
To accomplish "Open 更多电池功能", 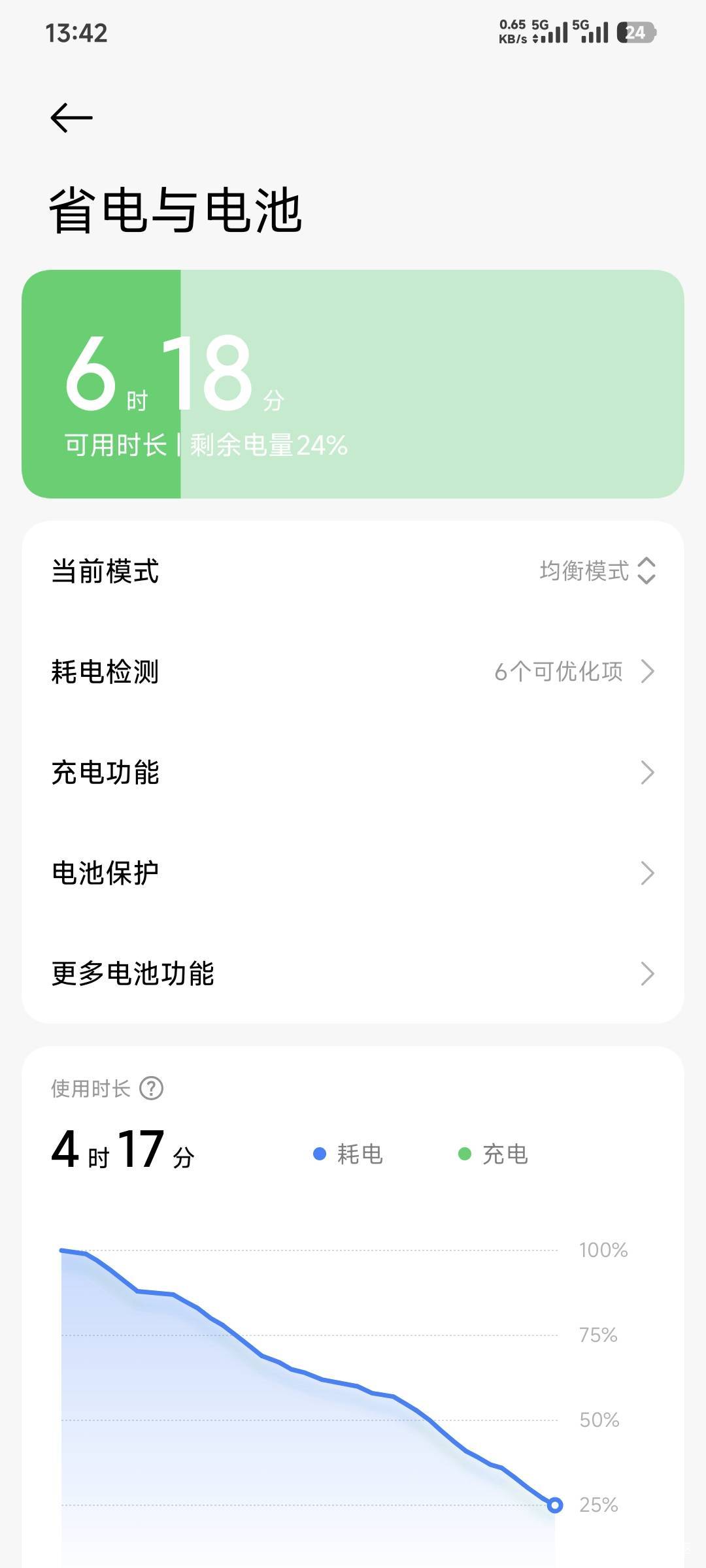I will click(353, 973).
